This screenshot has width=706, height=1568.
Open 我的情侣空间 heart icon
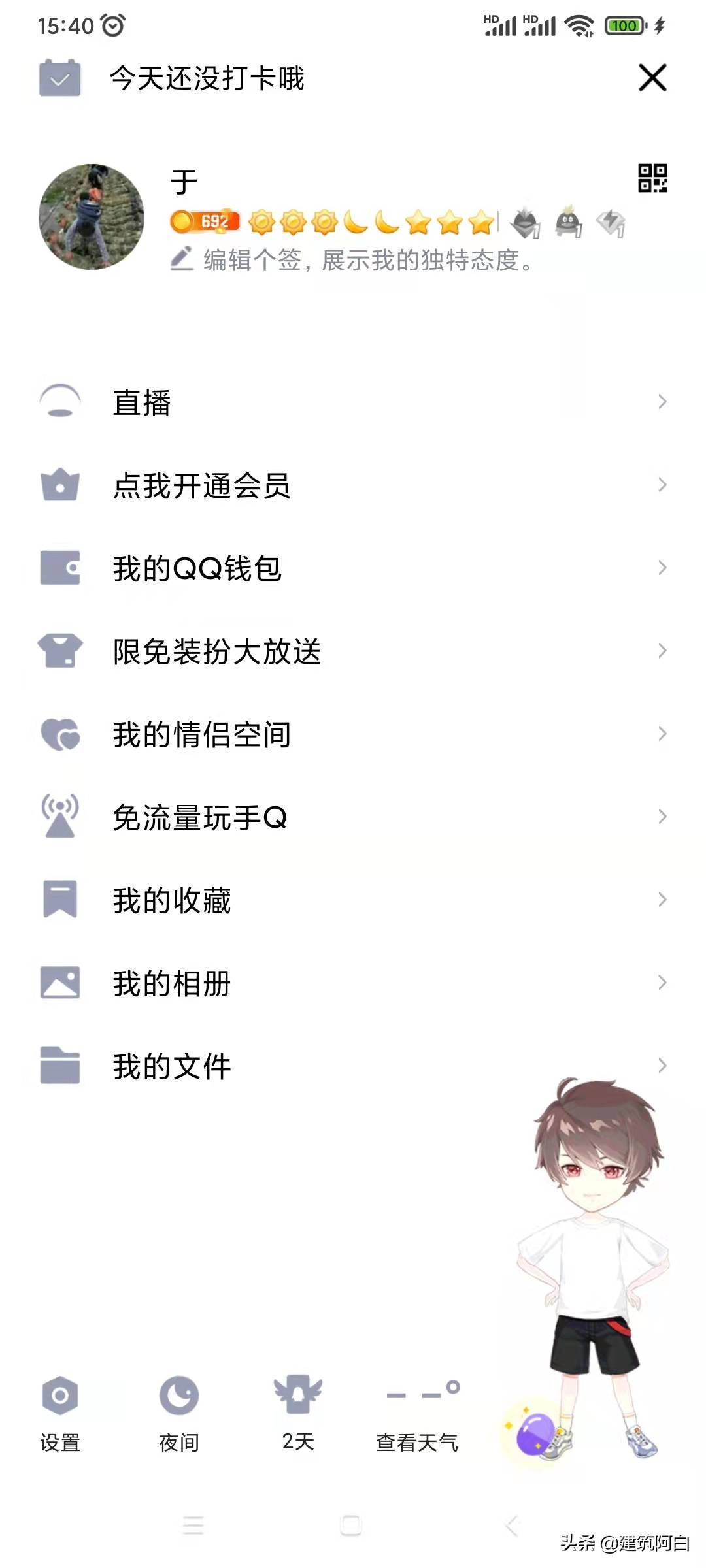(60, 734)
